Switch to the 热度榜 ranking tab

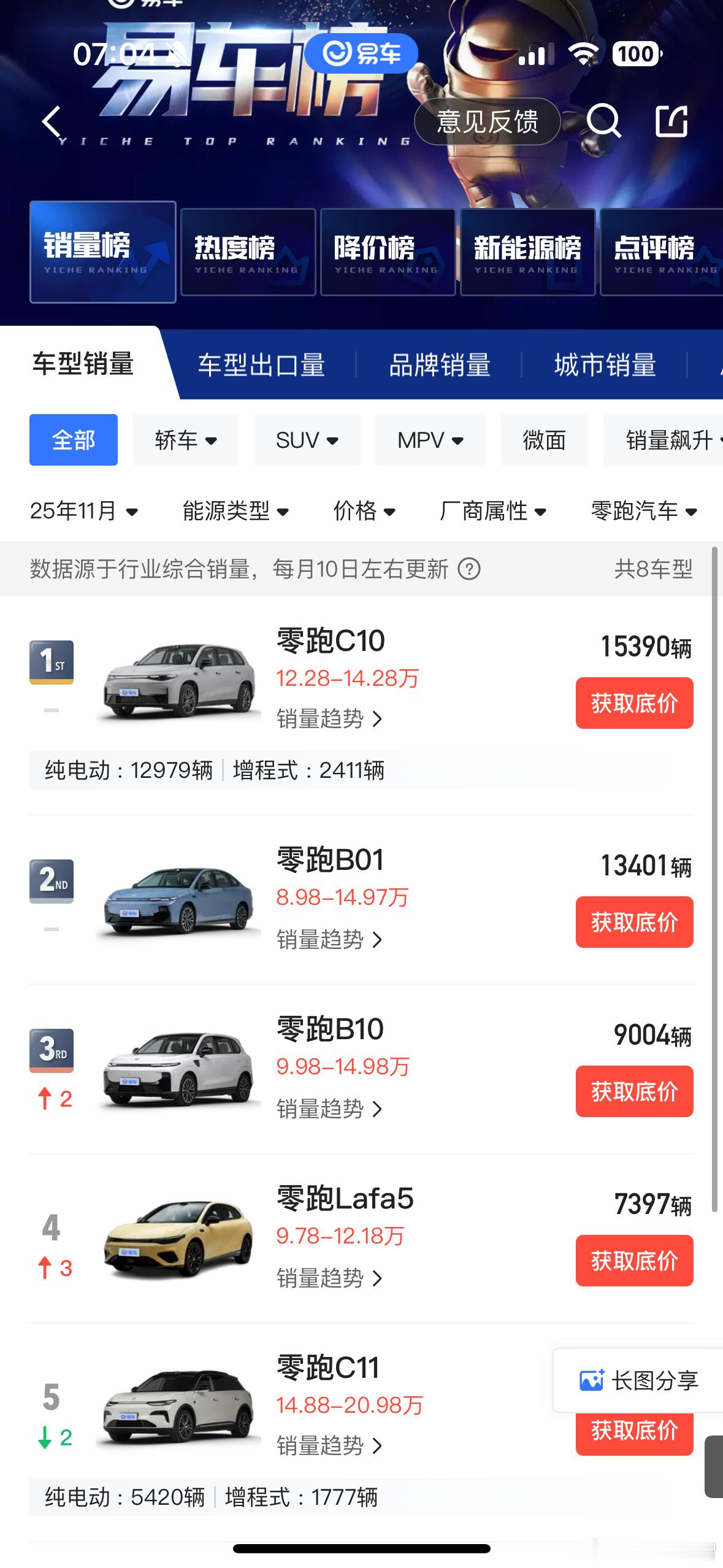[248, 252]
